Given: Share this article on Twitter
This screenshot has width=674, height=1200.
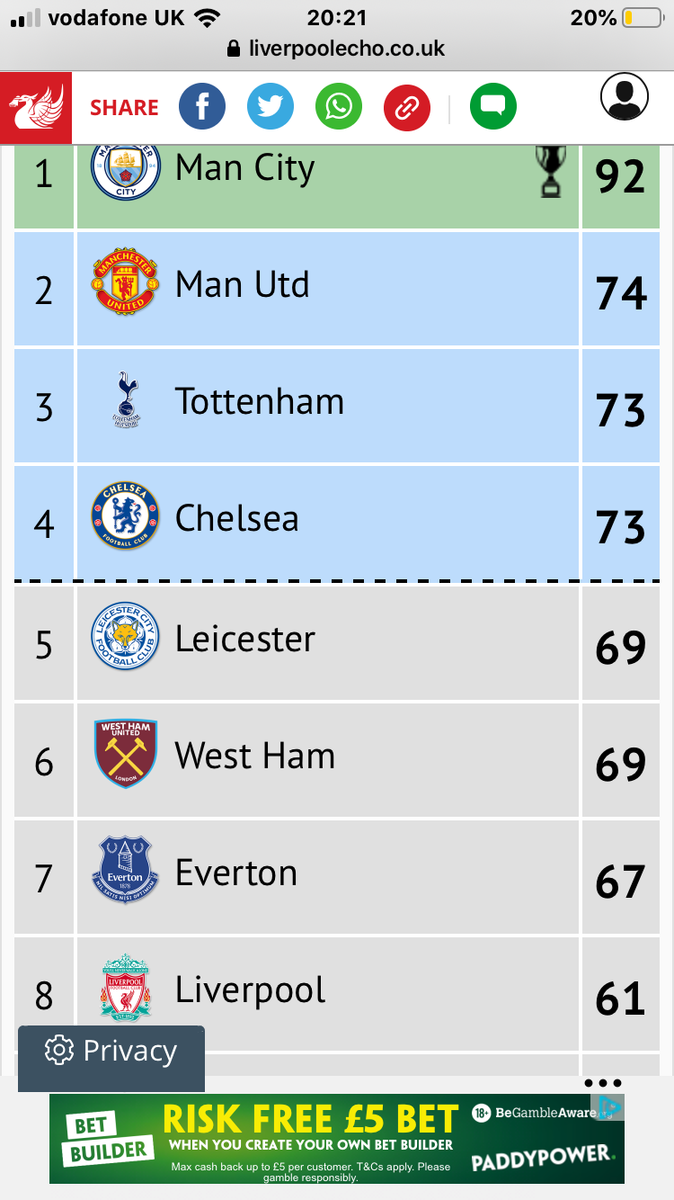Looking at the screenshot, I should click(x=270, y=106).
